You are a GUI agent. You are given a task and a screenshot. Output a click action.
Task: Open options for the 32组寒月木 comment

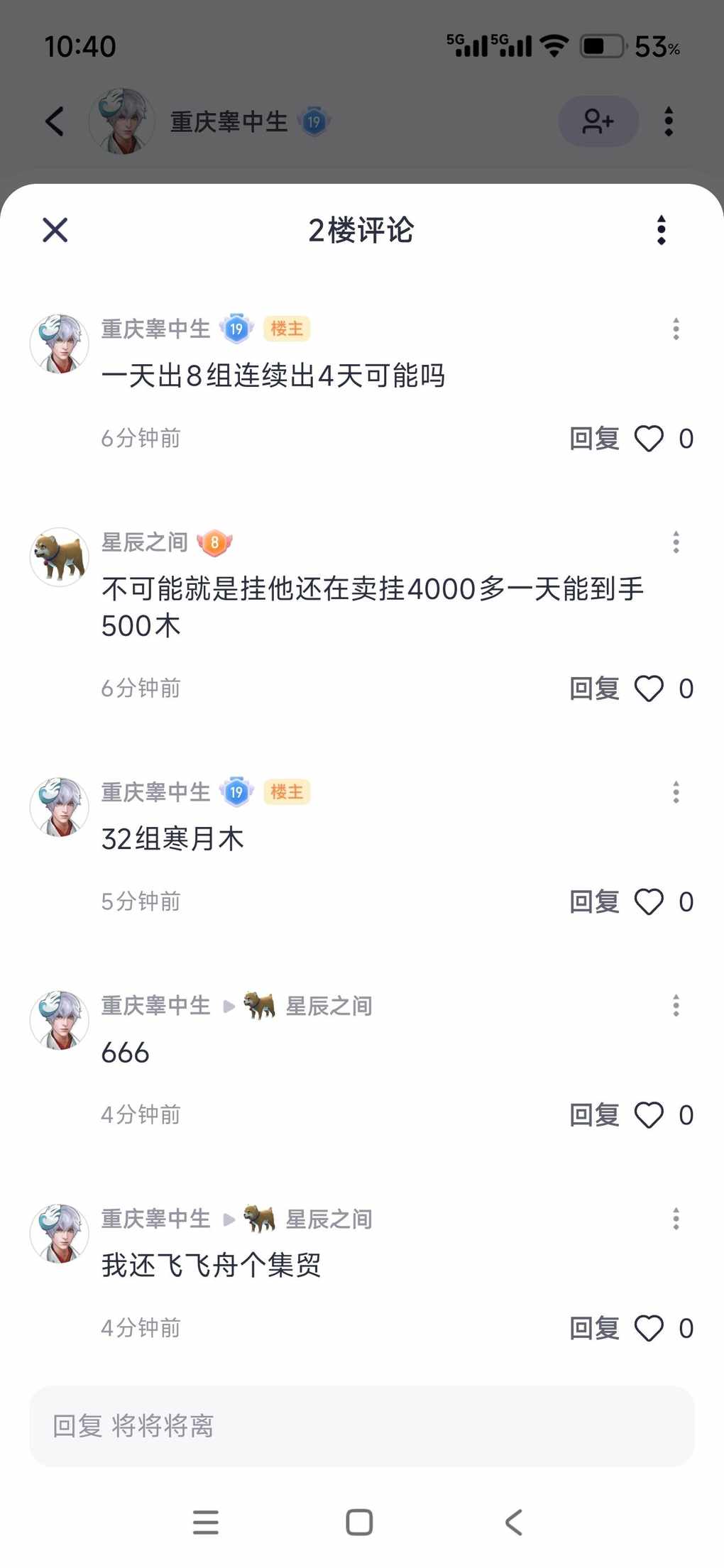(676, 792)
